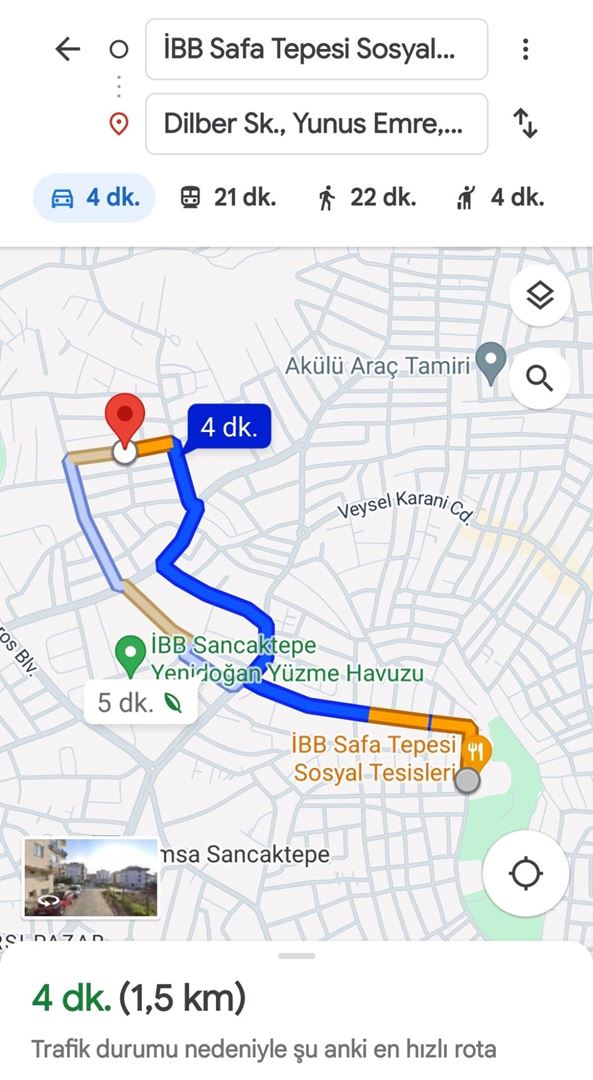
Task: Expand the route details bottom sheet handle
Action: [297, 956]
